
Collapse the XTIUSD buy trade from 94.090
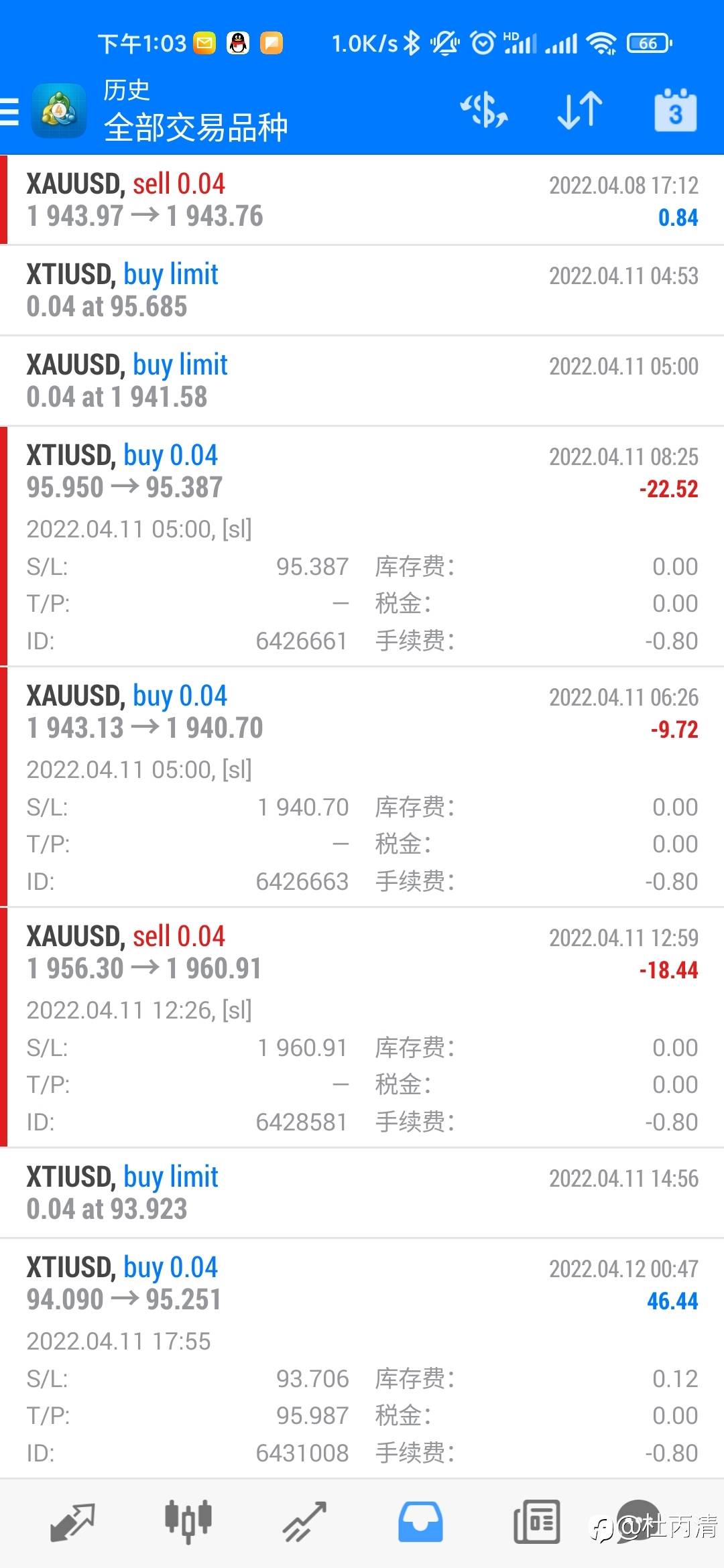click(x=362, y=1284)
